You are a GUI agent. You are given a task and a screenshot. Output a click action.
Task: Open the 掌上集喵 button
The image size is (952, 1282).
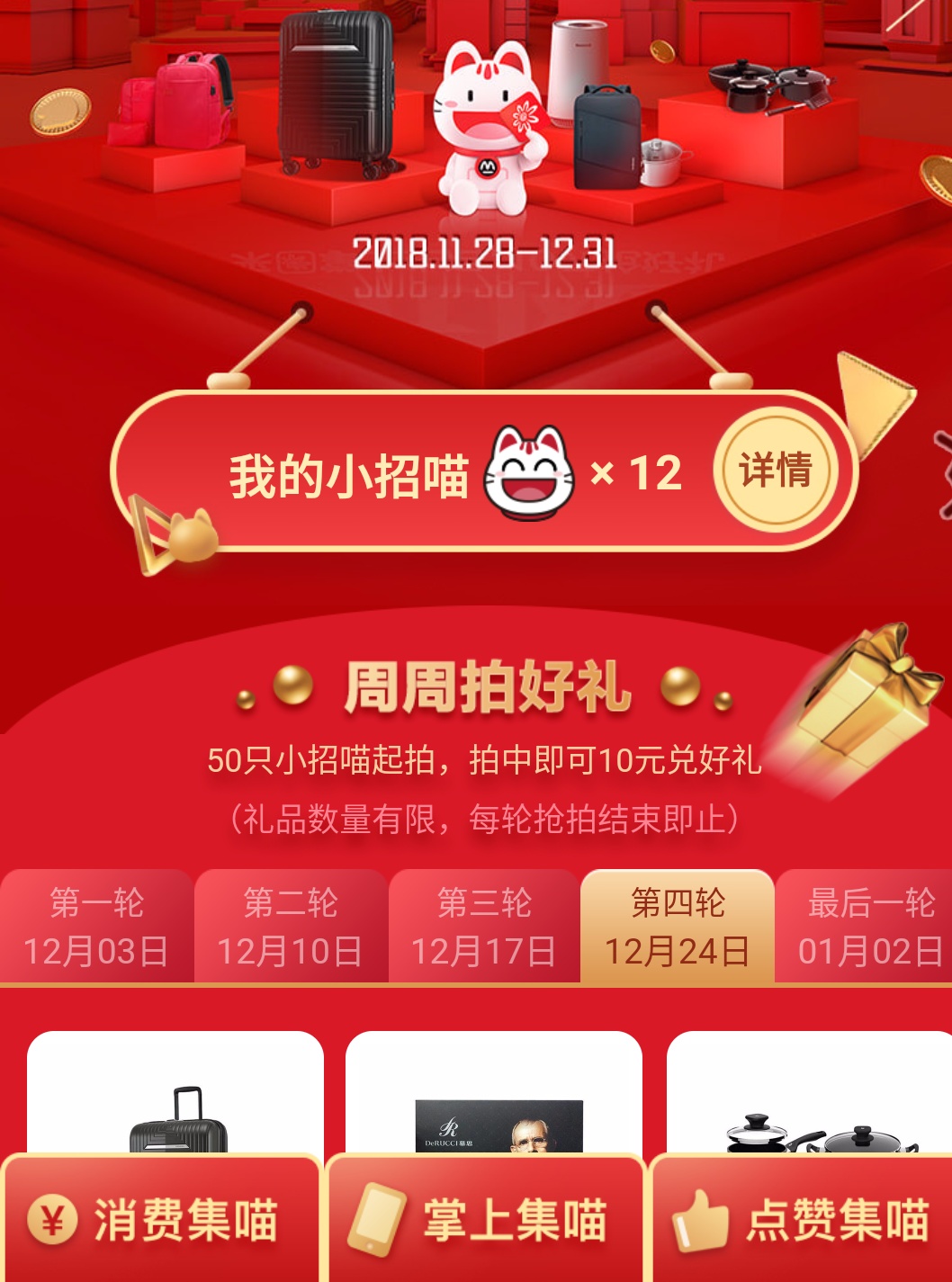[486, 1220]
